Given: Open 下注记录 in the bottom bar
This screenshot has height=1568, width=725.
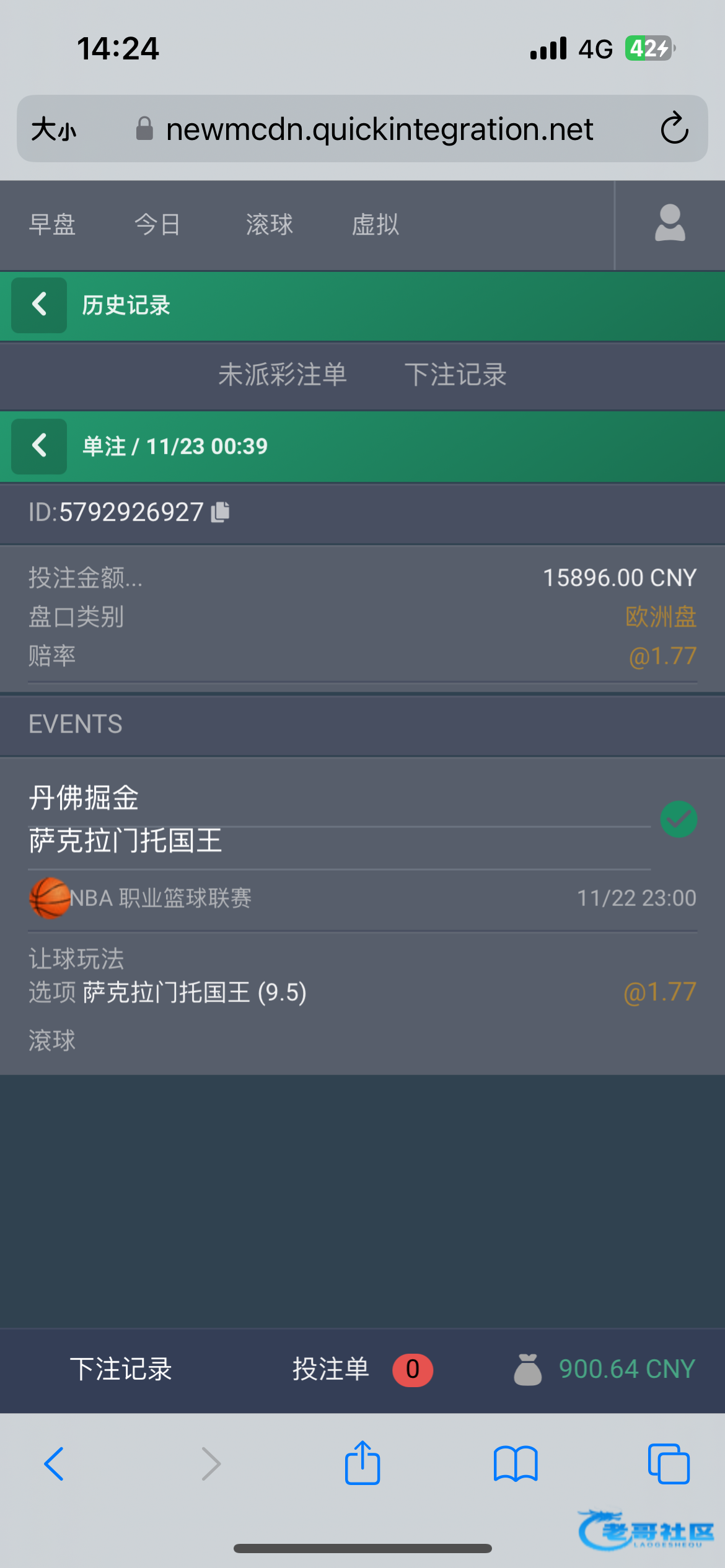Looking at the screenshot, I should (x=121, y=1369).
